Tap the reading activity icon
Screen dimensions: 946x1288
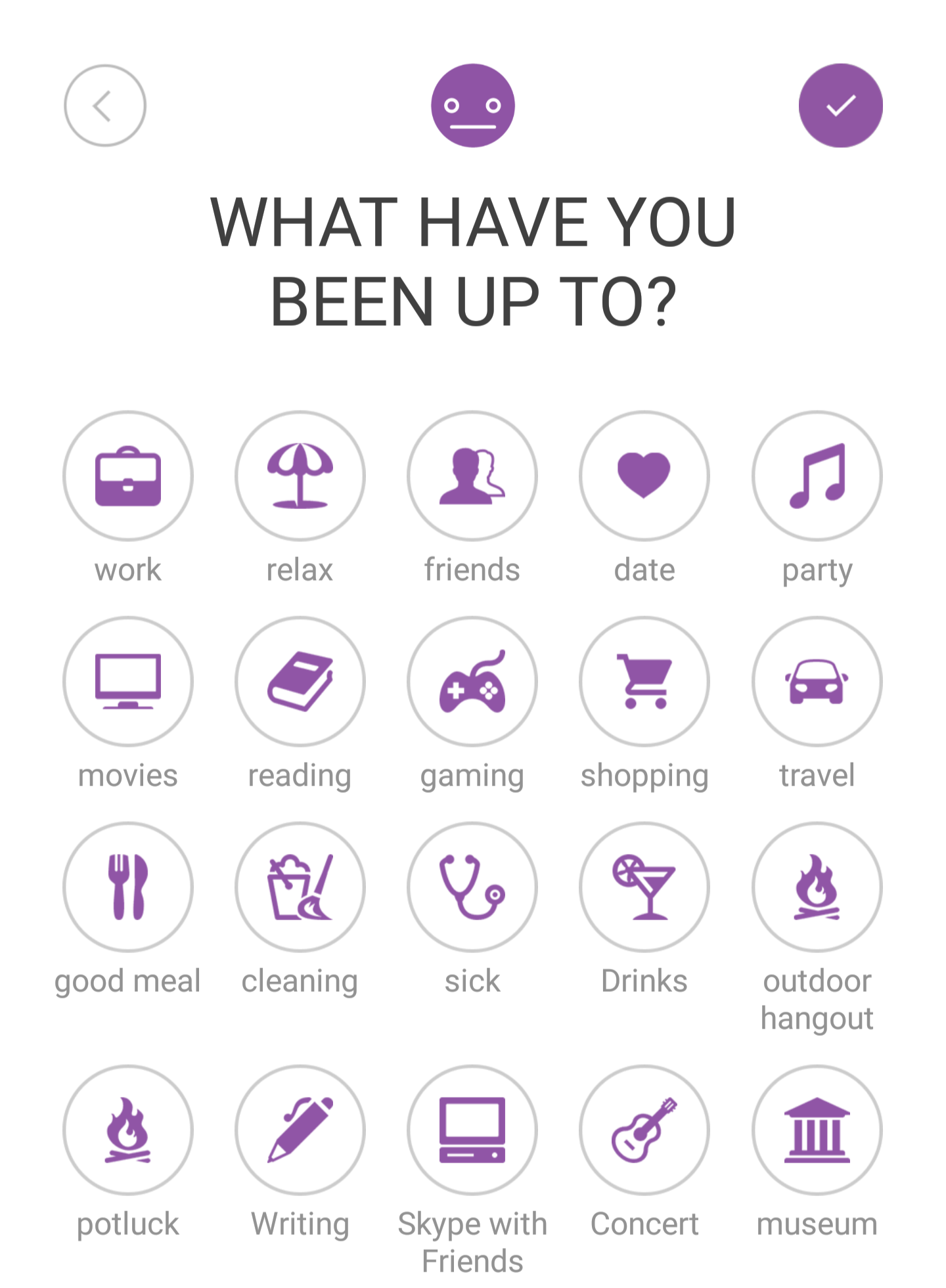pyautogui.click(x=300, y=682)
